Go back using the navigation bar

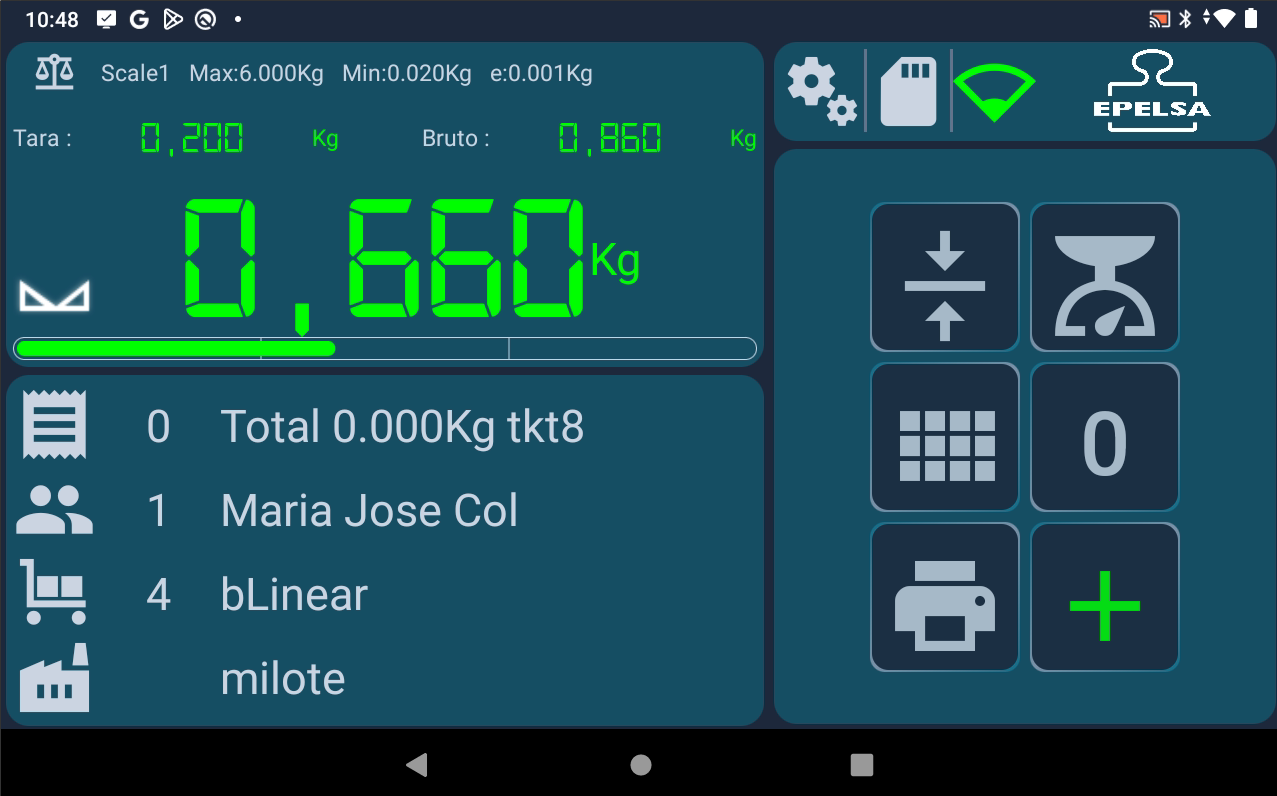417,765
